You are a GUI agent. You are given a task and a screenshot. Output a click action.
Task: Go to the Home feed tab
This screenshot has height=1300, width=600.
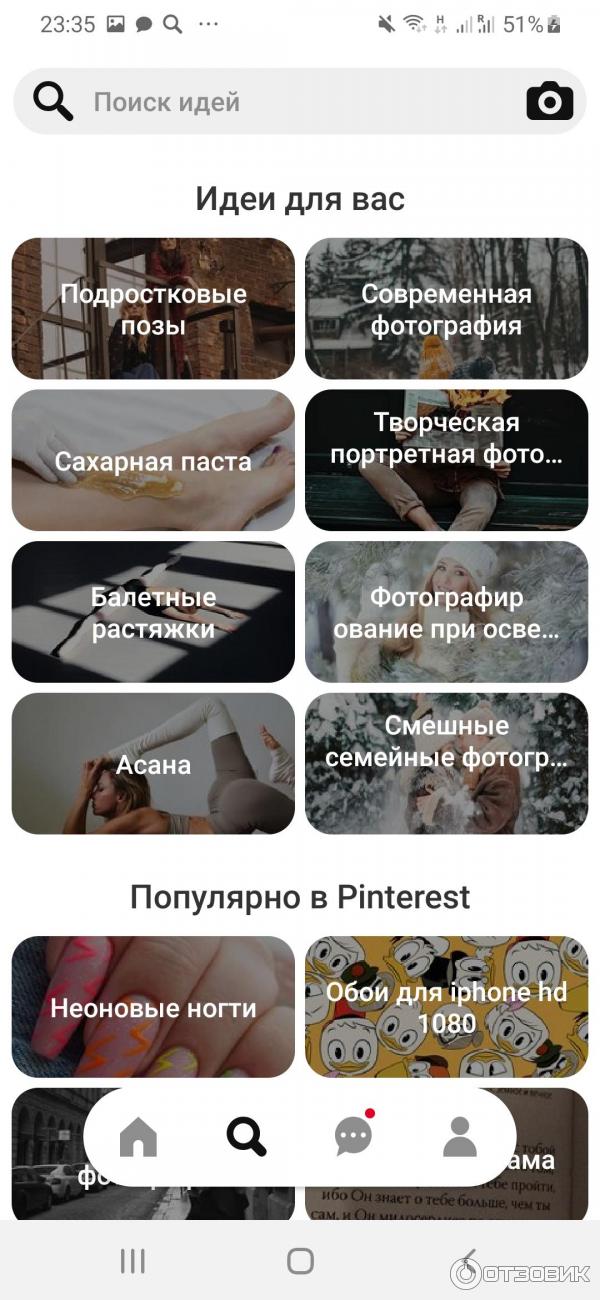(138, 1136)
